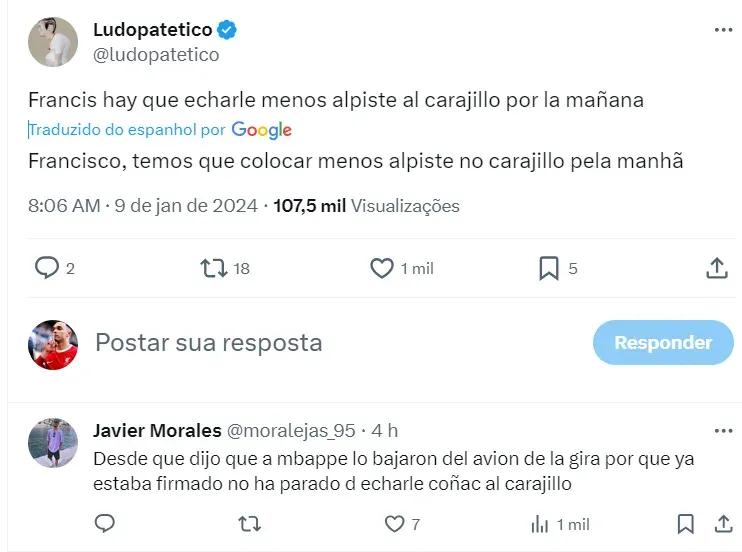Bookmark Ludopatetico's post
Image resolution: width=742 pixels, height=552 pixels.
coord(548,268)
